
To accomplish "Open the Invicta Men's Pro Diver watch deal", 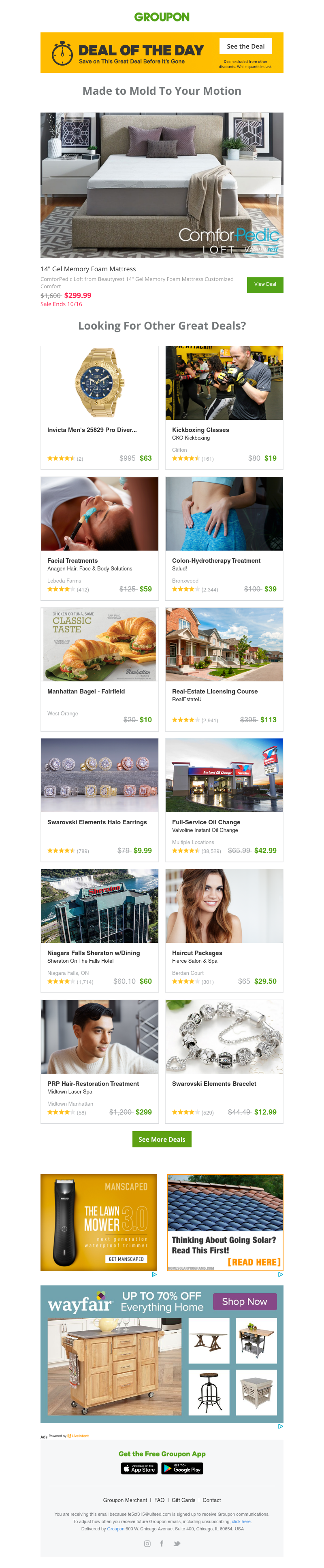I will coord(99,406).
